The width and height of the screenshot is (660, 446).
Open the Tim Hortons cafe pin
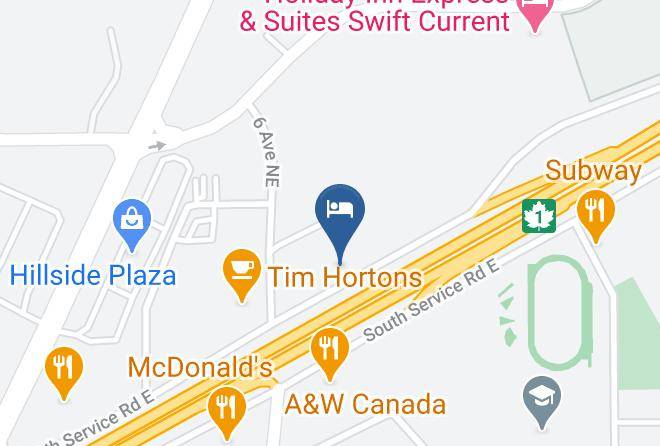(x=242, y=271)
